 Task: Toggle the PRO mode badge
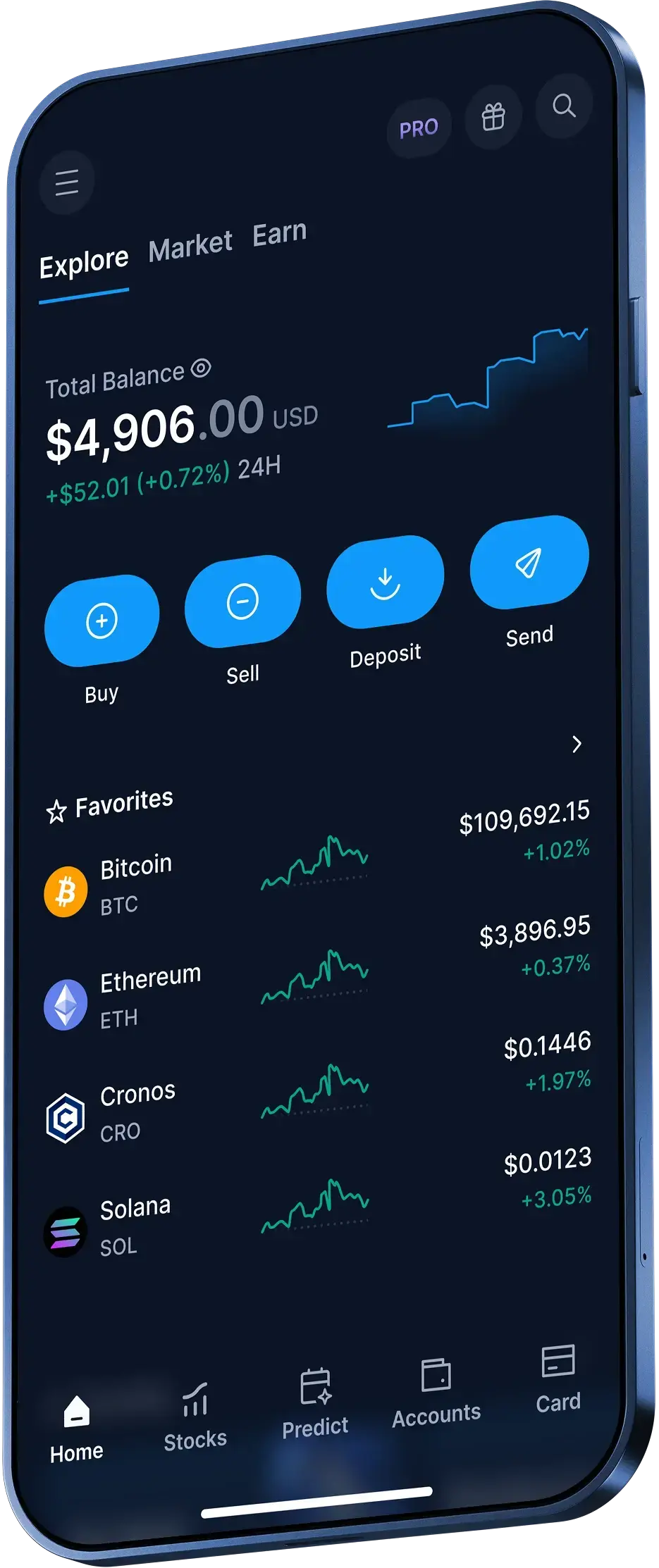[x=418, y=127]
